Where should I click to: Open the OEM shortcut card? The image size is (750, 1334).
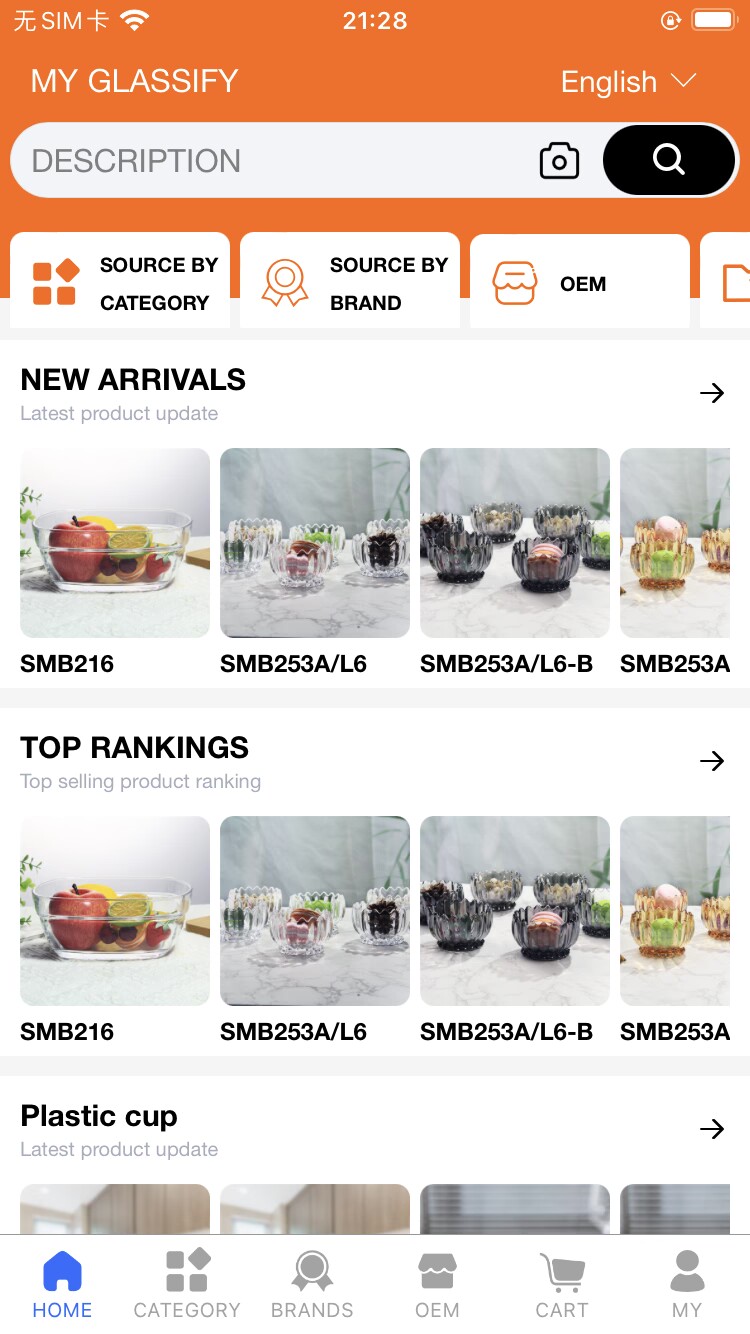point(580,283)
